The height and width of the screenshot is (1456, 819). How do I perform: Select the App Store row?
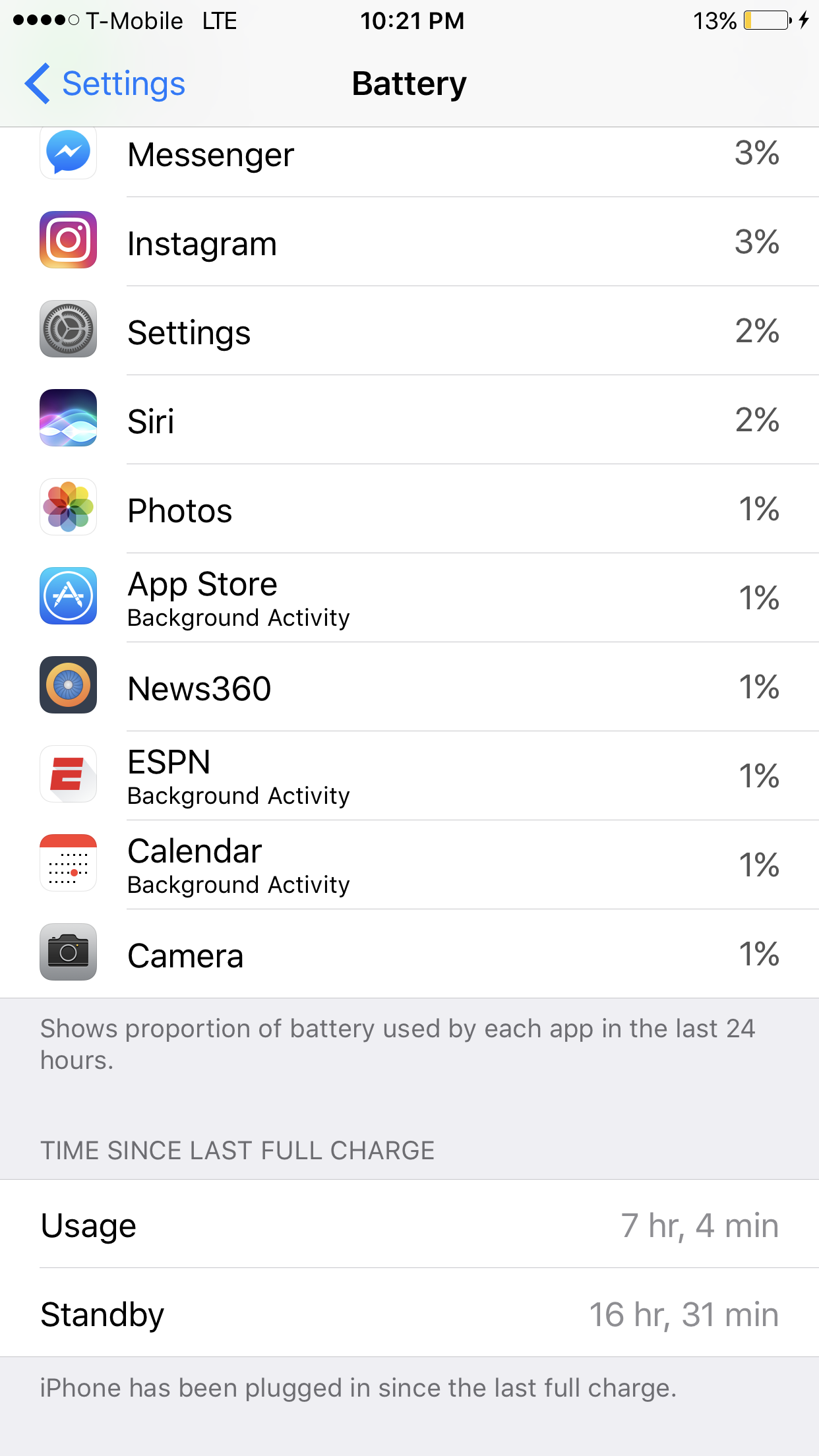[x=409, y=597]
